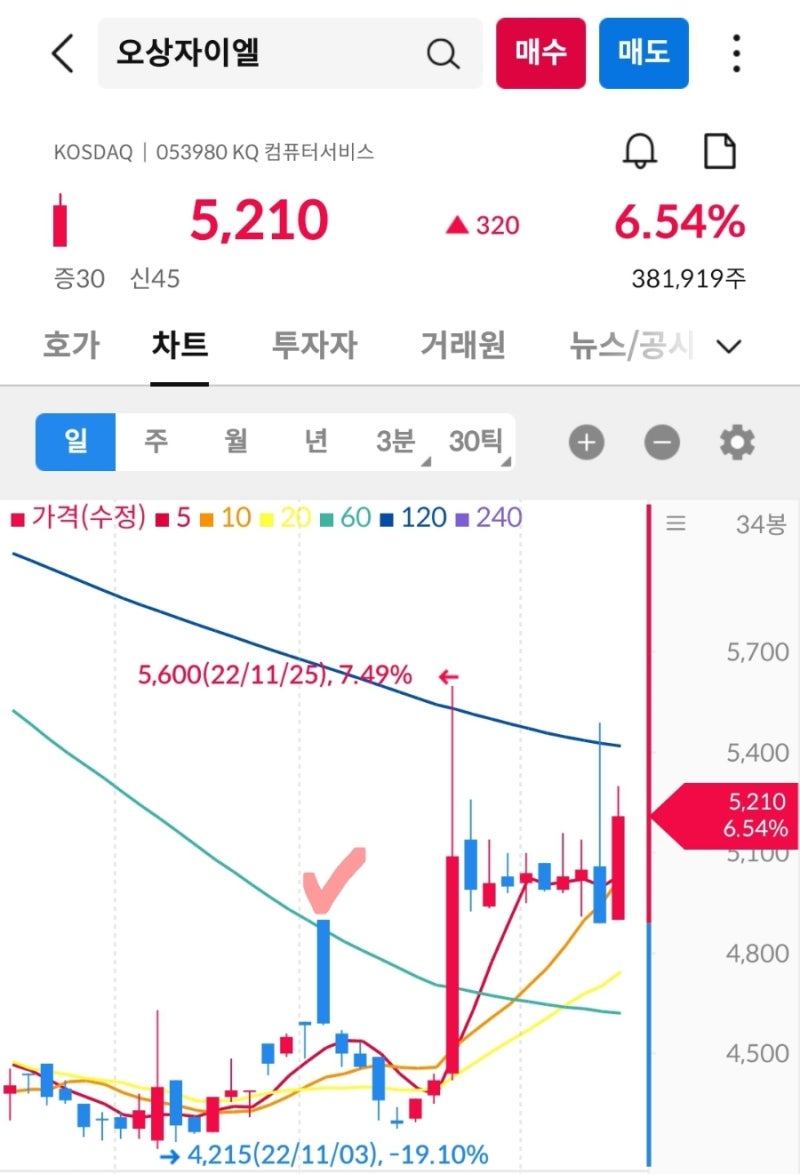Tap the back arrow to exit stock page
This screenshot has height=1174, width=800.
(62, 54)
